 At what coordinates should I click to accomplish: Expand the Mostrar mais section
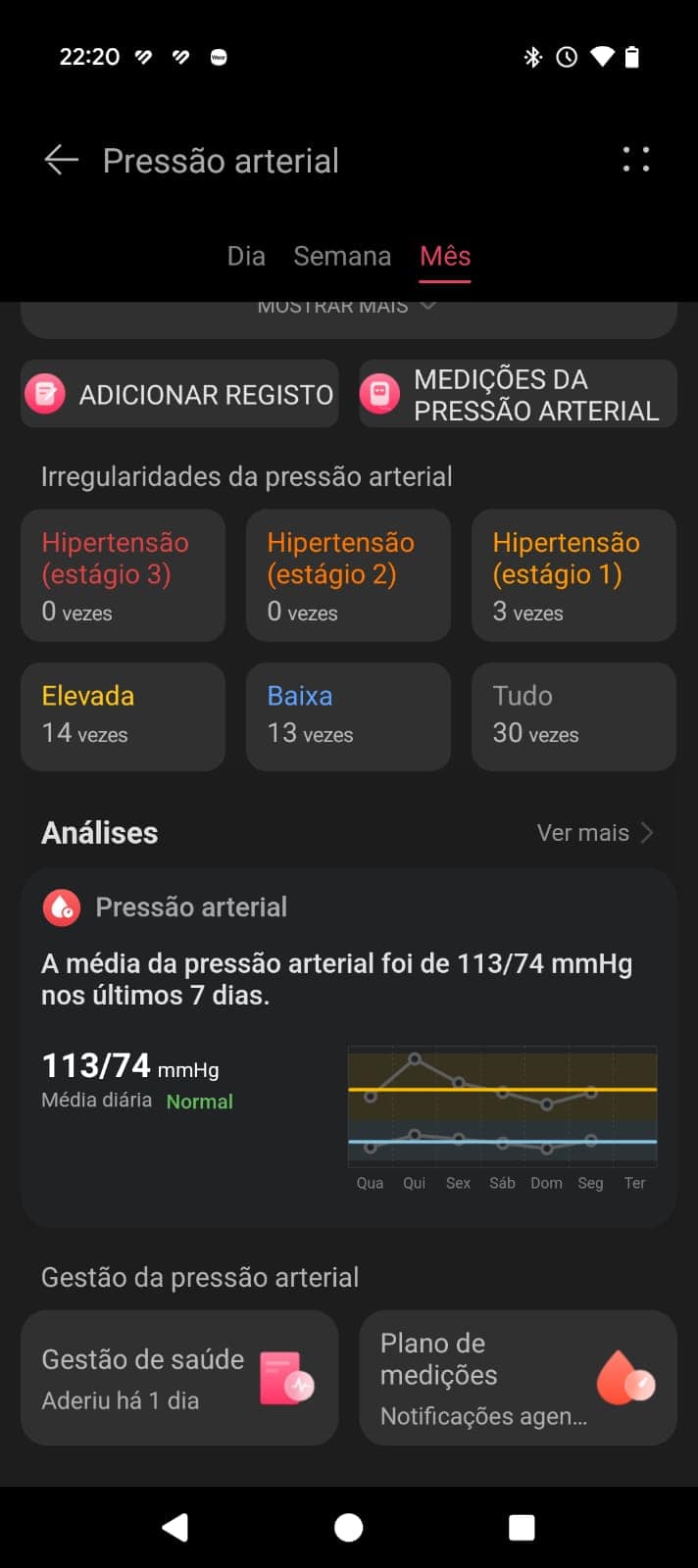(347, 308)
